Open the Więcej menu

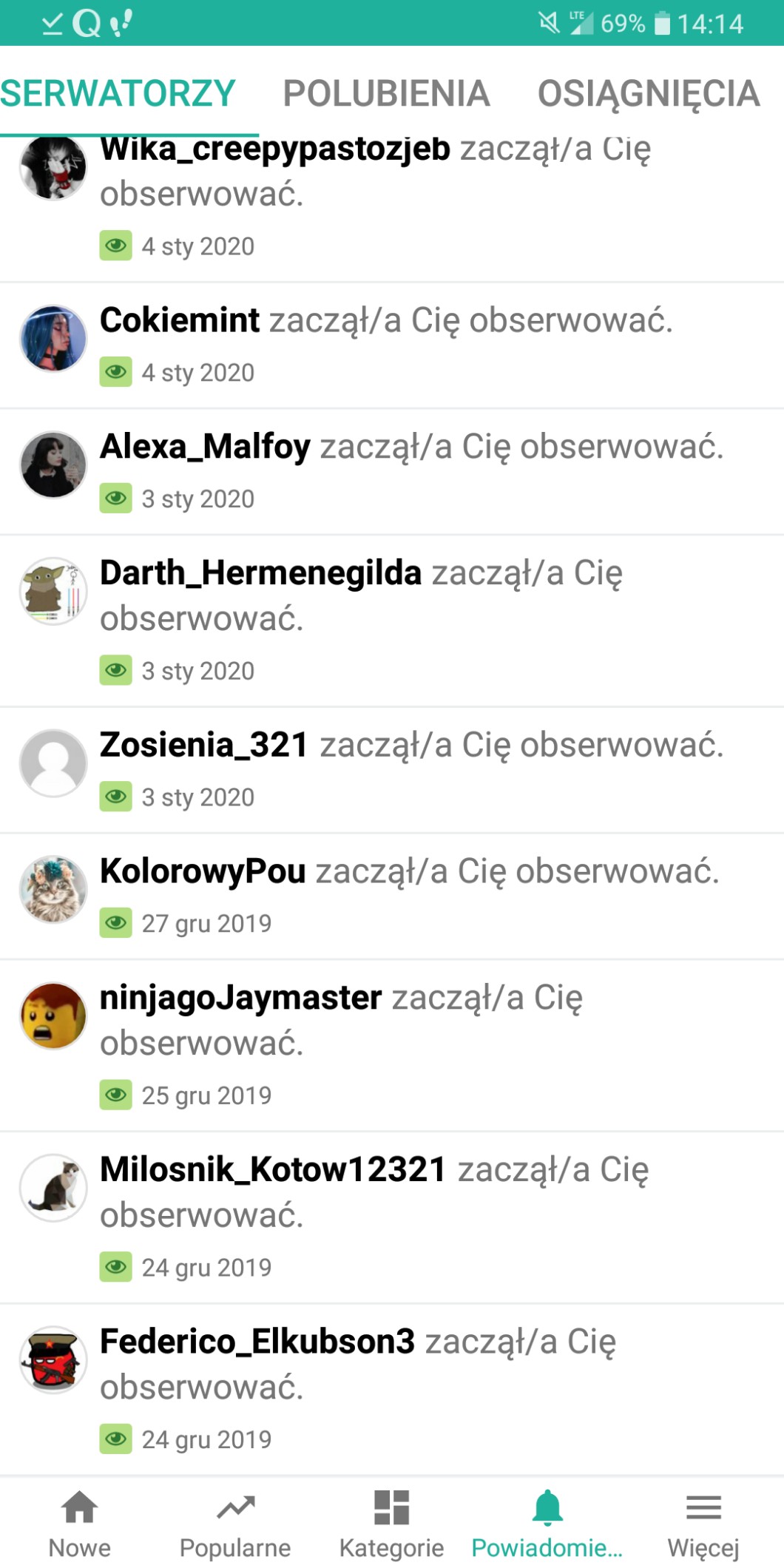[x=703, y=1524]
